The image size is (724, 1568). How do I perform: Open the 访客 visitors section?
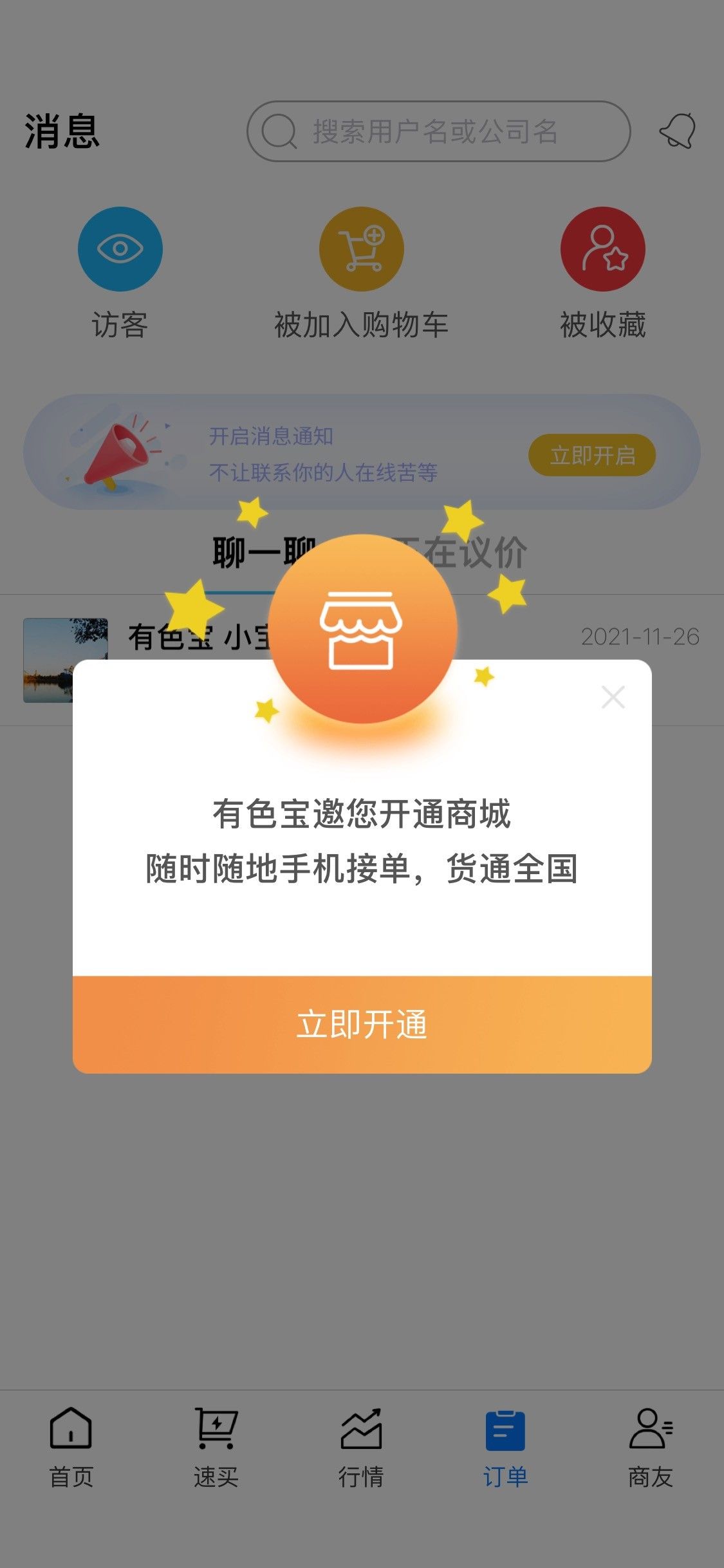(x=120, y=274)
